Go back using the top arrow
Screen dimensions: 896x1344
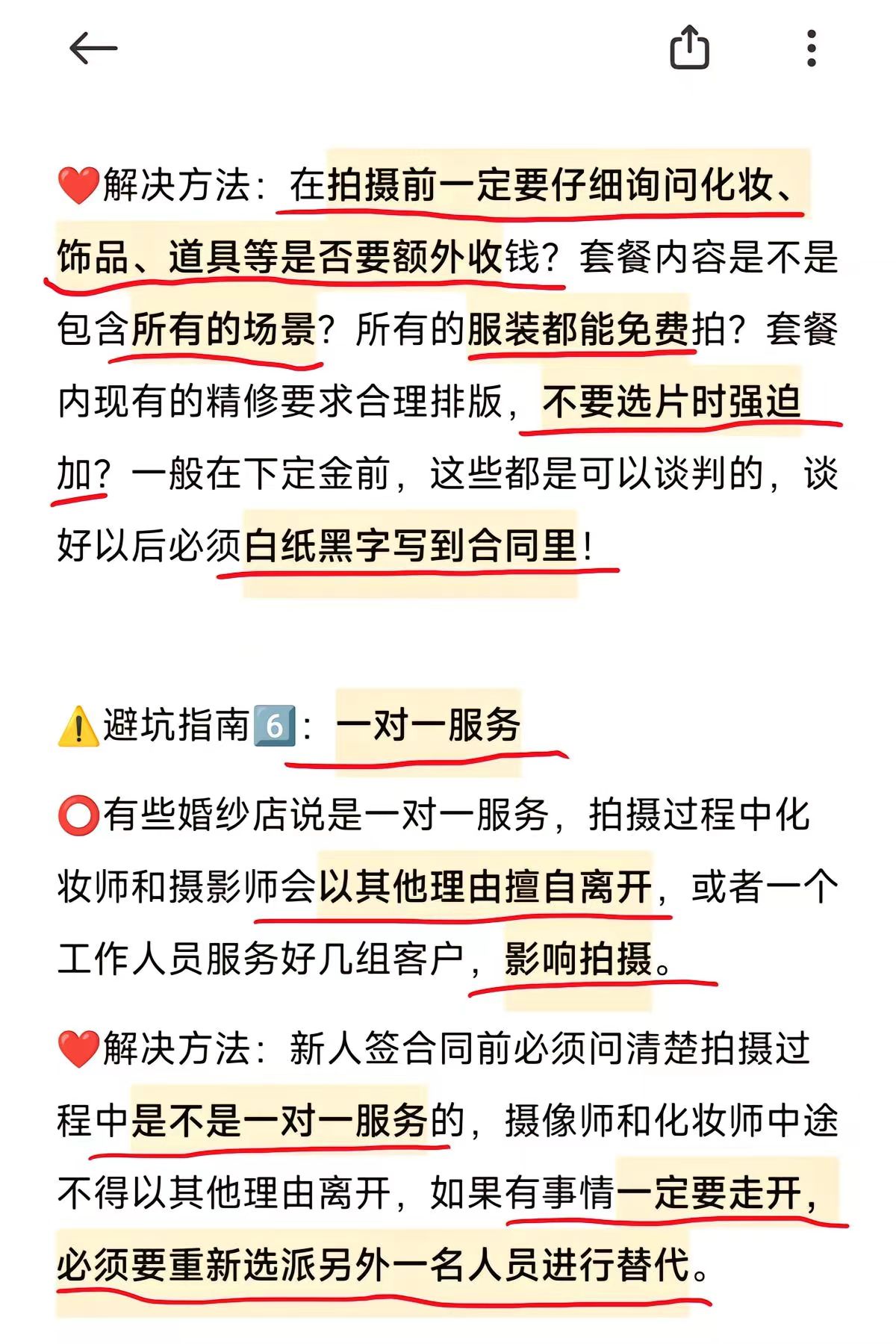(93, 49)
